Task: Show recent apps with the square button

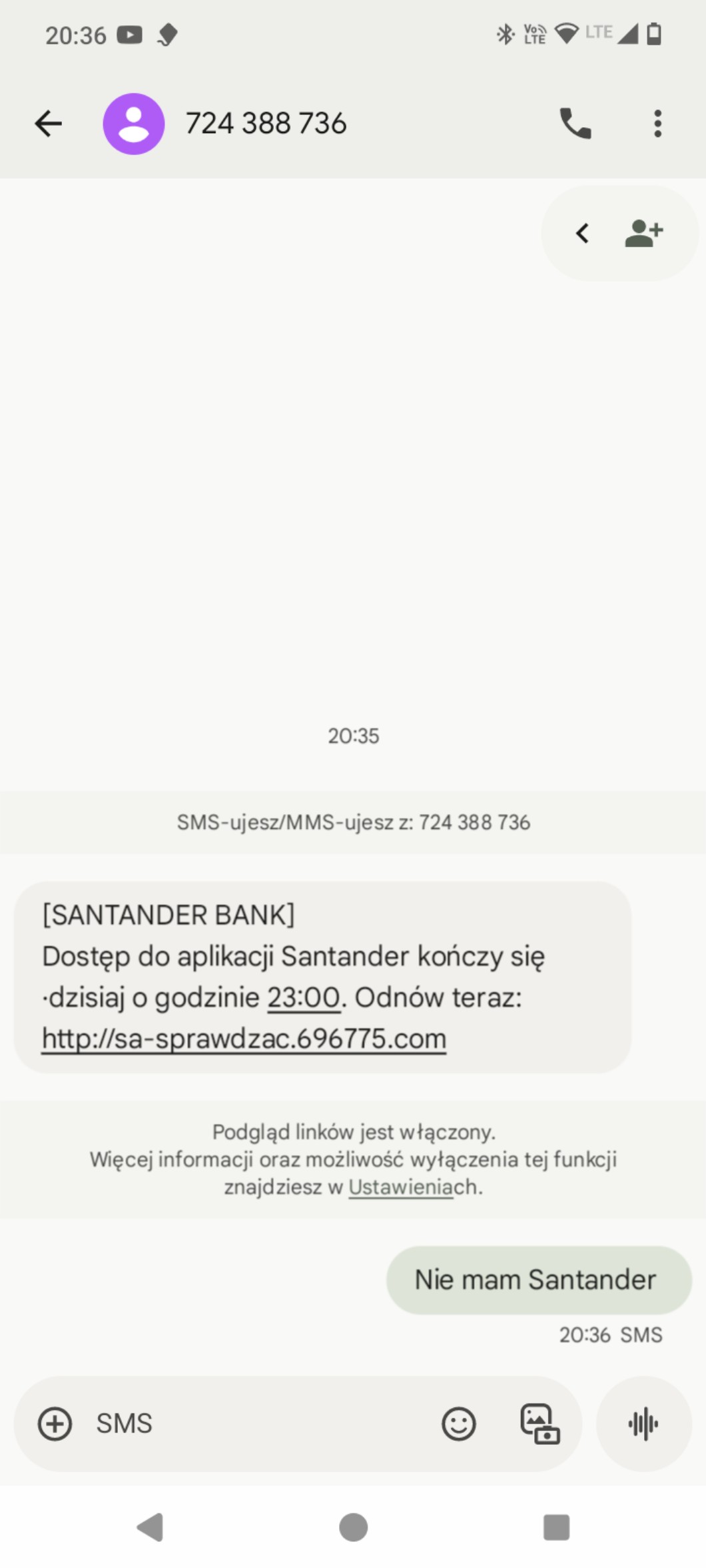Action: click(x=556, y=1527)
